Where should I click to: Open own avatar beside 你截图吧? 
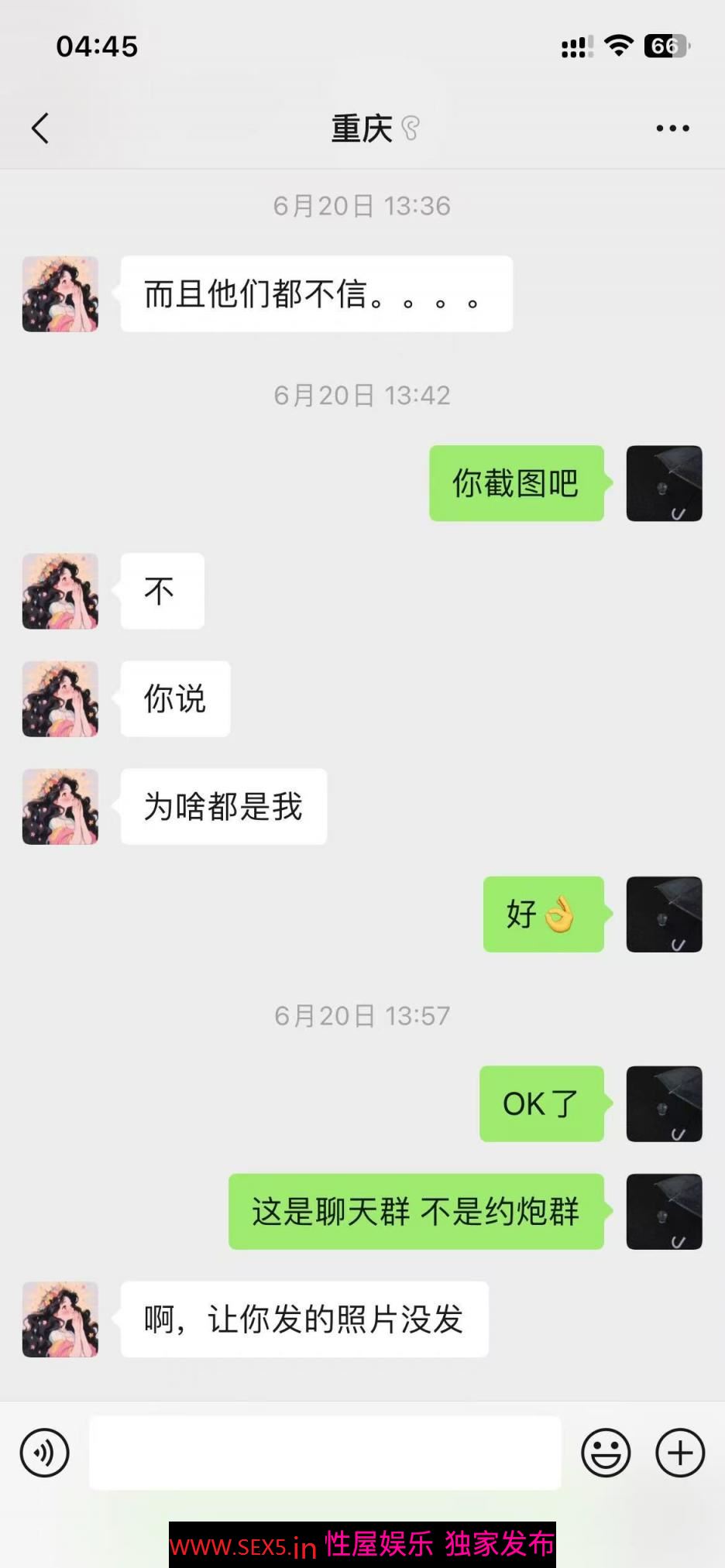(664, 483)
